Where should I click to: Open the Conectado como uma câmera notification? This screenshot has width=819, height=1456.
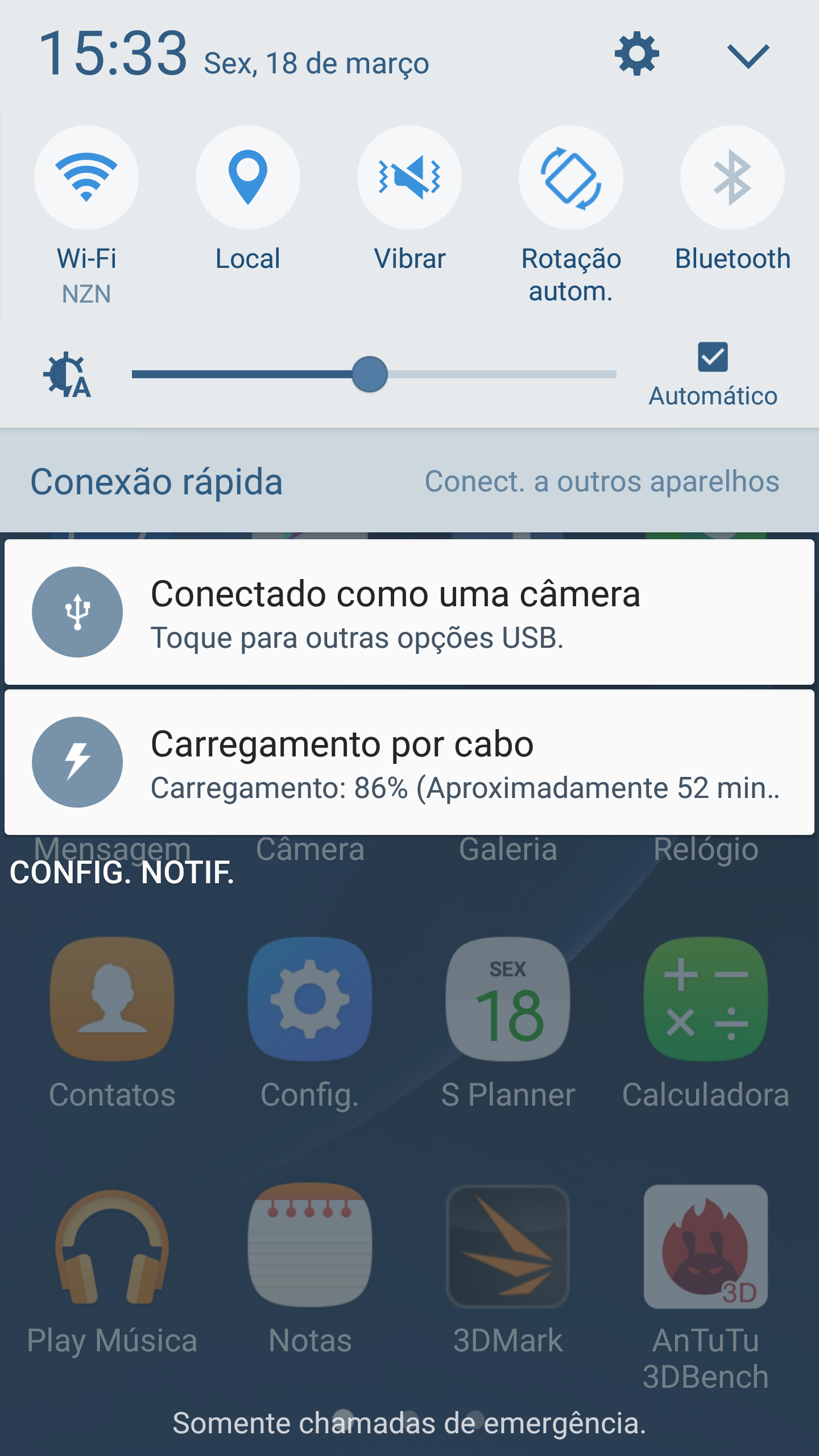[409, 612]
